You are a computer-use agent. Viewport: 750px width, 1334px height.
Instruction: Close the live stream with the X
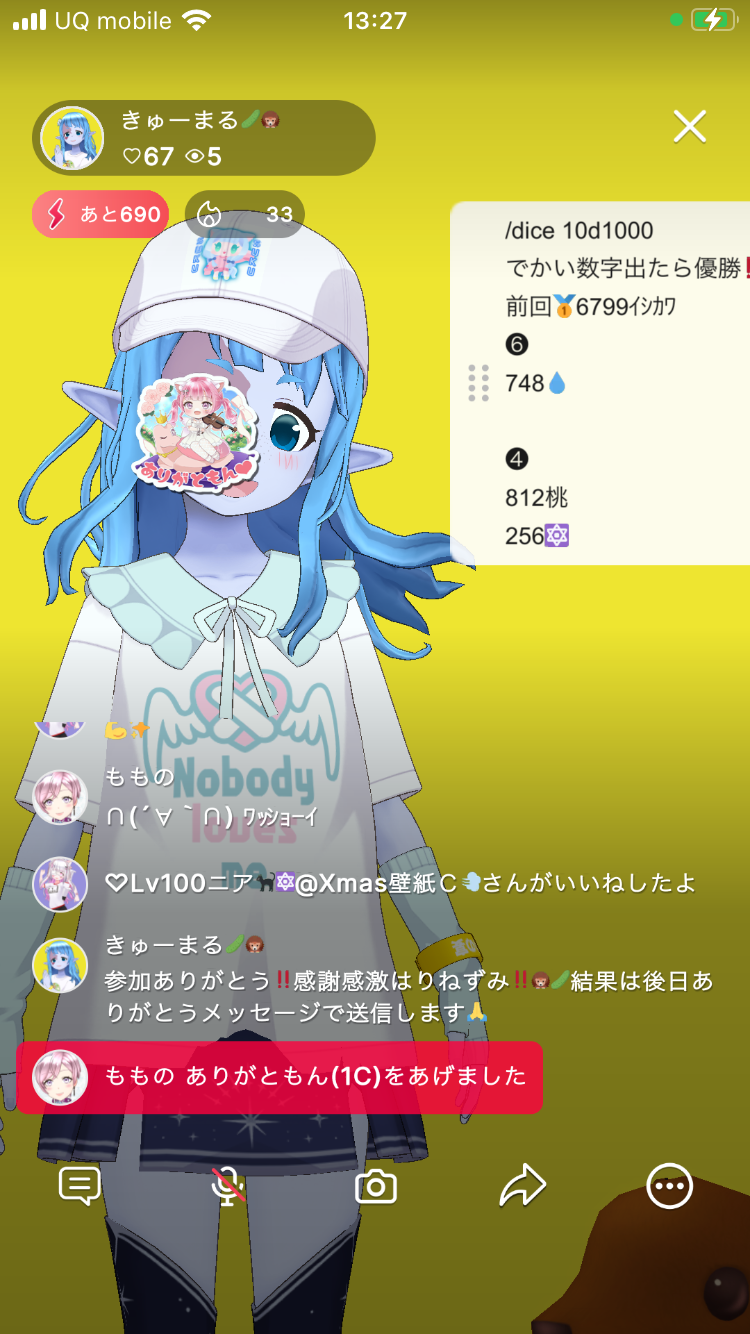coord(689,127)
